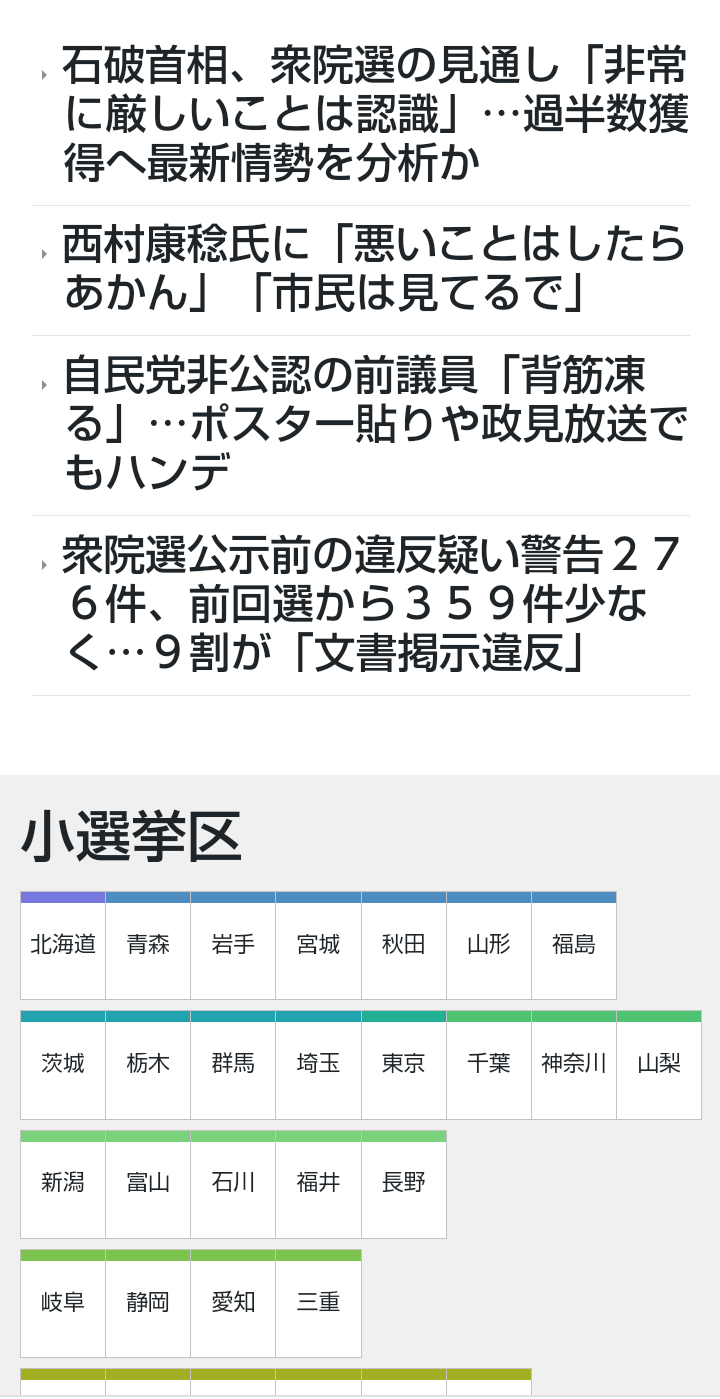Tap the 神奈川 prefecture tile
Viewport: 720px width, 1399px height.
[x=574, y=1064]
